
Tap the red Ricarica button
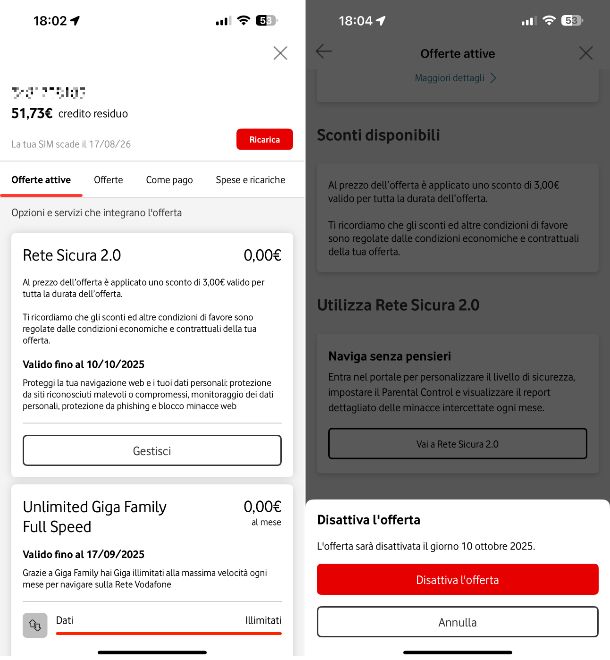point(264,140)
